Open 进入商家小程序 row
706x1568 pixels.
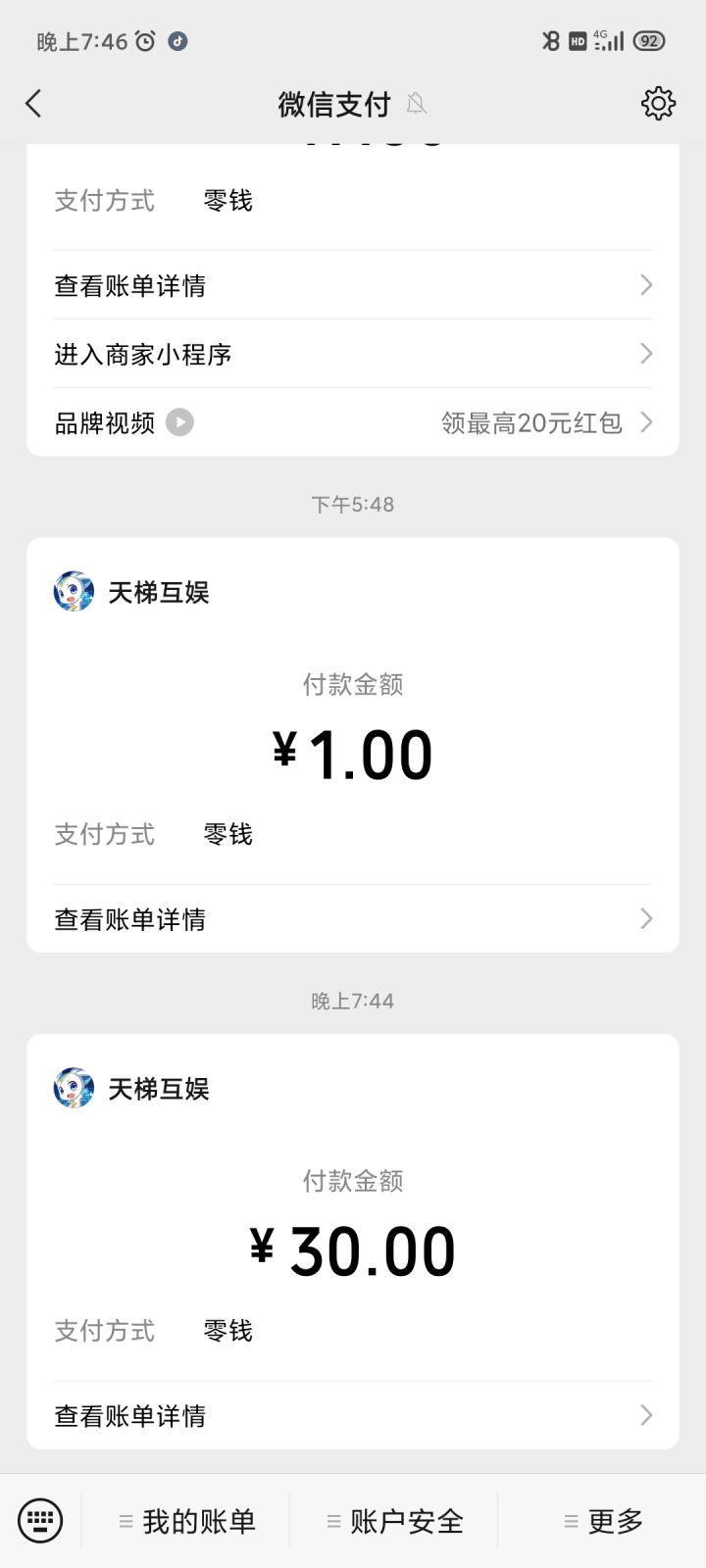(x=353, y=354)
